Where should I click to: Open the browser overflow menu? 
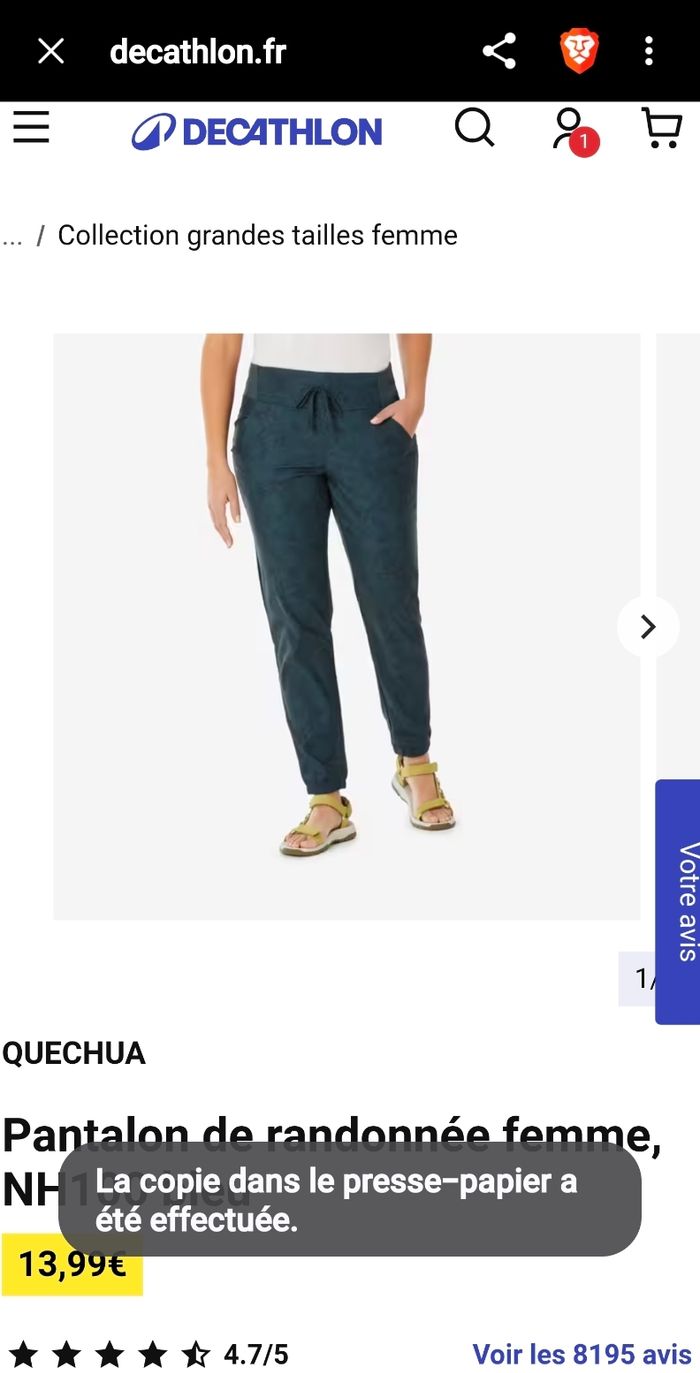[649, 51]
